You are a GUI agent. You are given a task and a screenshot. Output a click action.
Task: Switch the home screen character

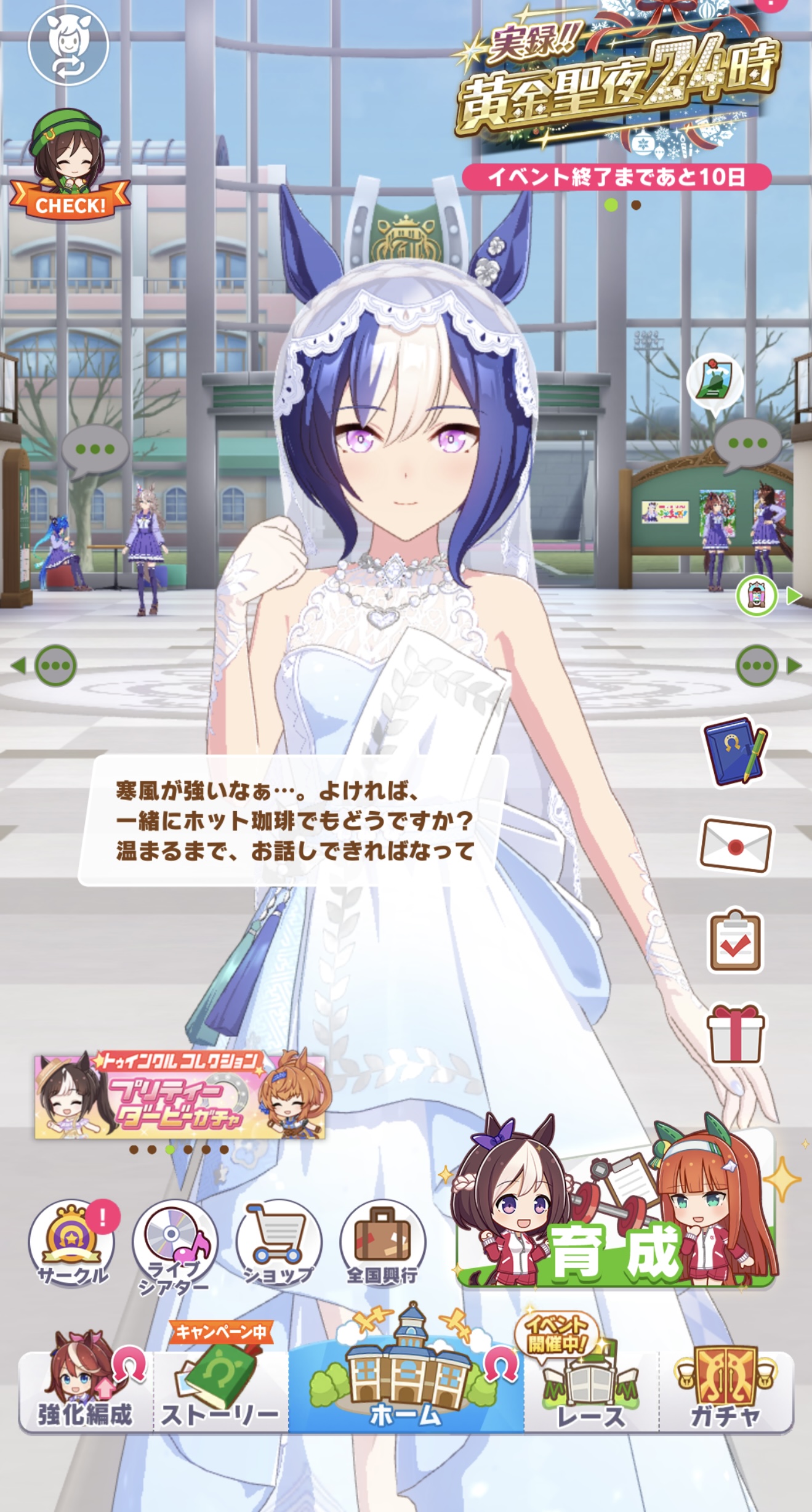coord(68,46)
